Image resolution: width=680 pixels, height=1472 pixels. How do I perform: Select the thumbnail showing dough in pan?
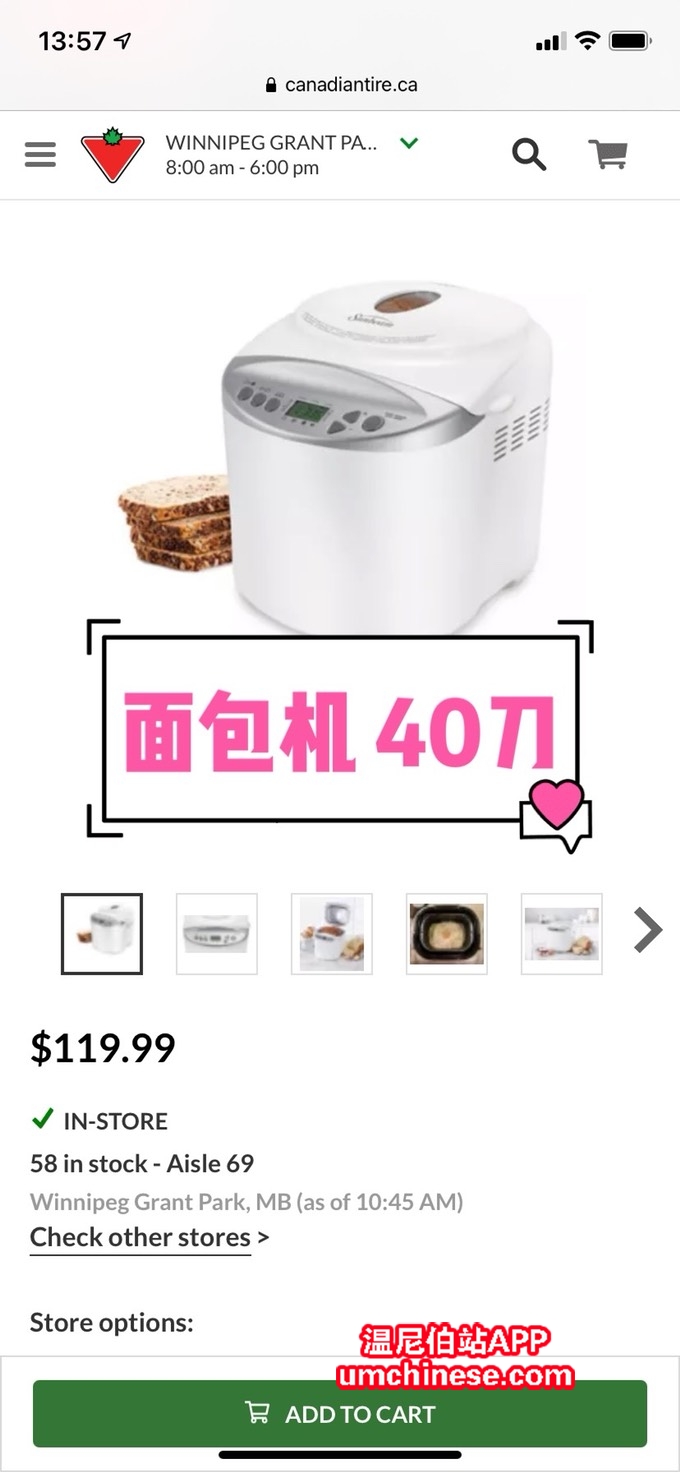pos(447,933)
